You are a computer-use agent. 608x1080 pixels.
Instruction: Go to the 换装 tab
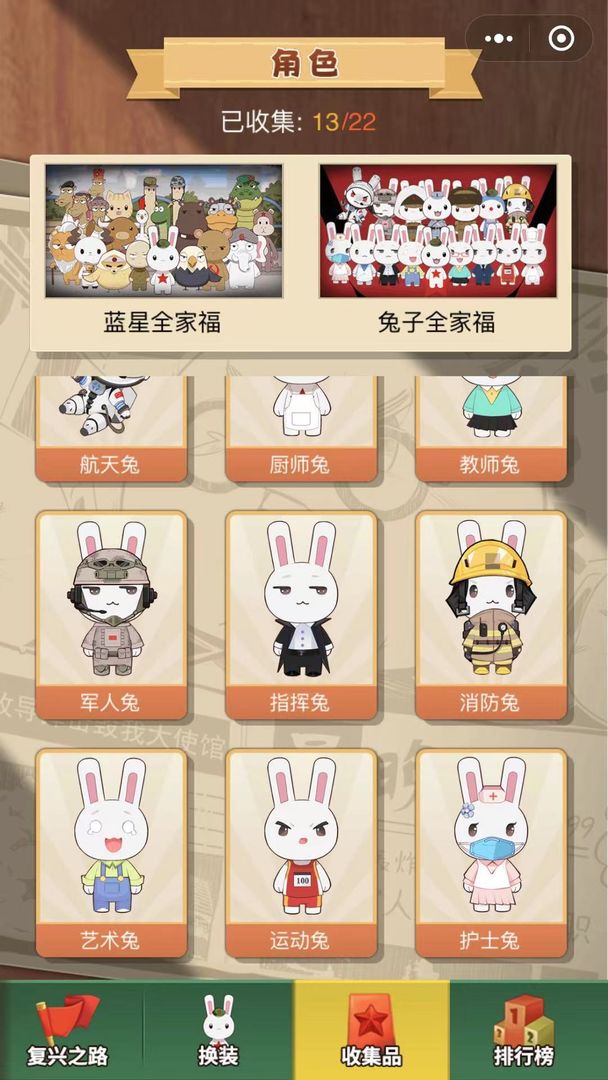click(218, 1030)
